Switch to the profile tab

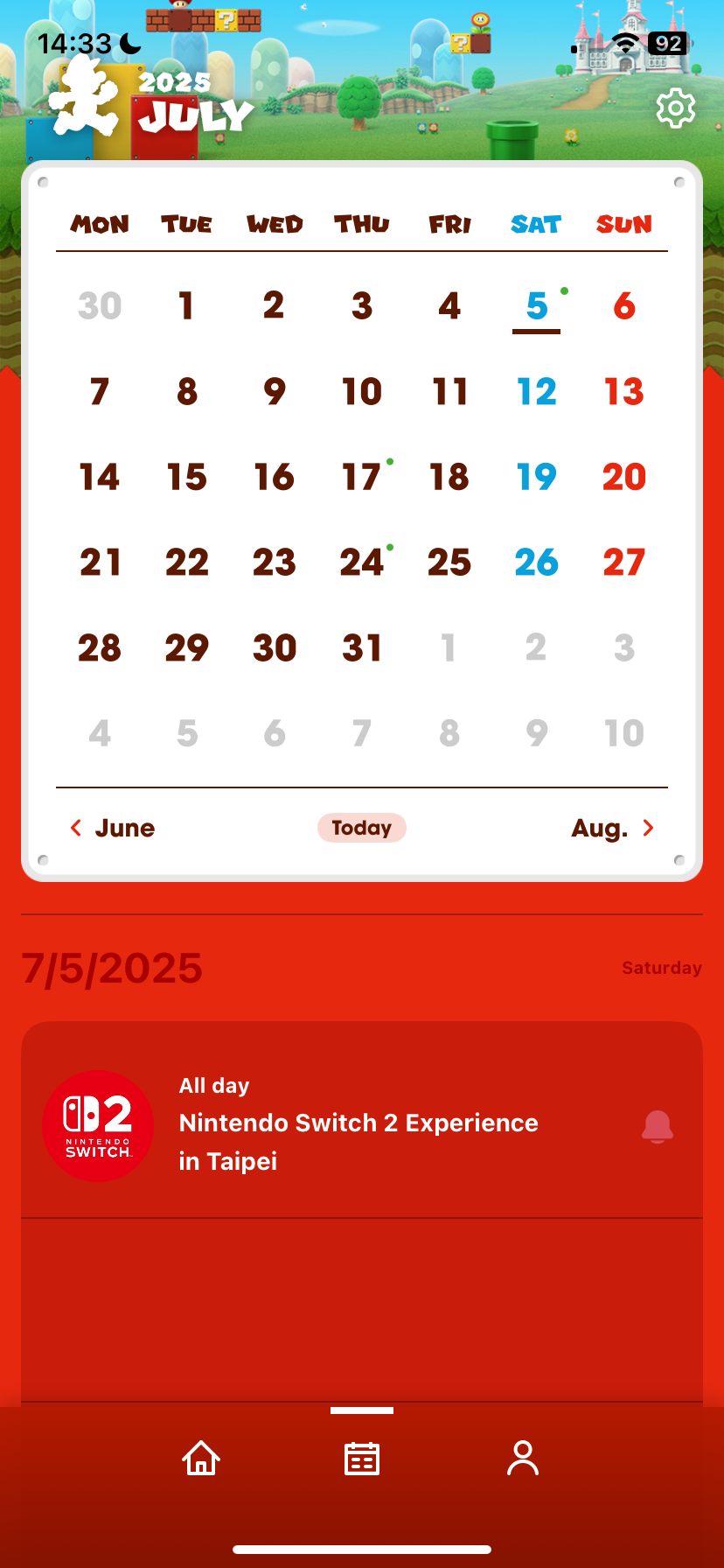[523, 1458]
